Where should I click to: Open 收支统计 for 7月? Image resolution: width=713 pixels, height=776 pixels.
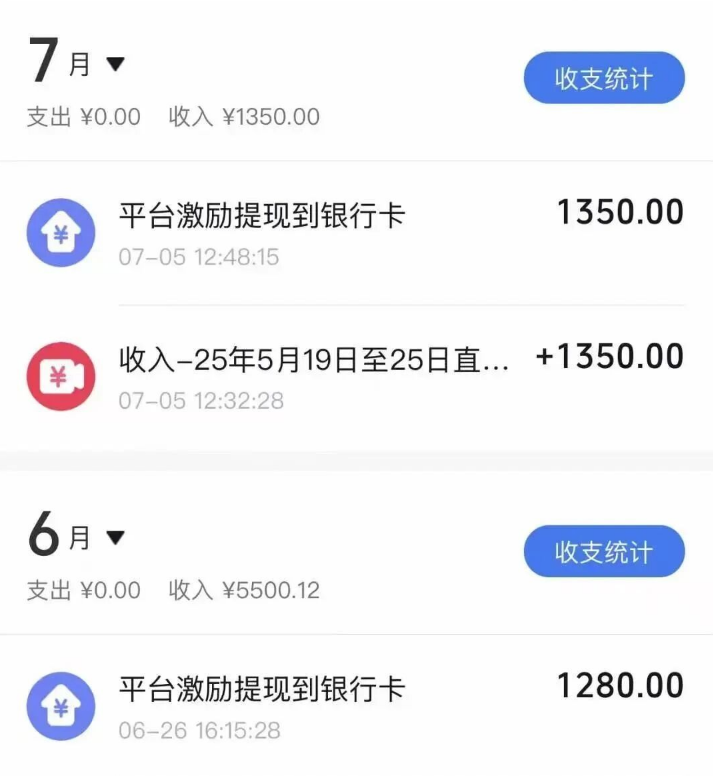click(603, 79)
